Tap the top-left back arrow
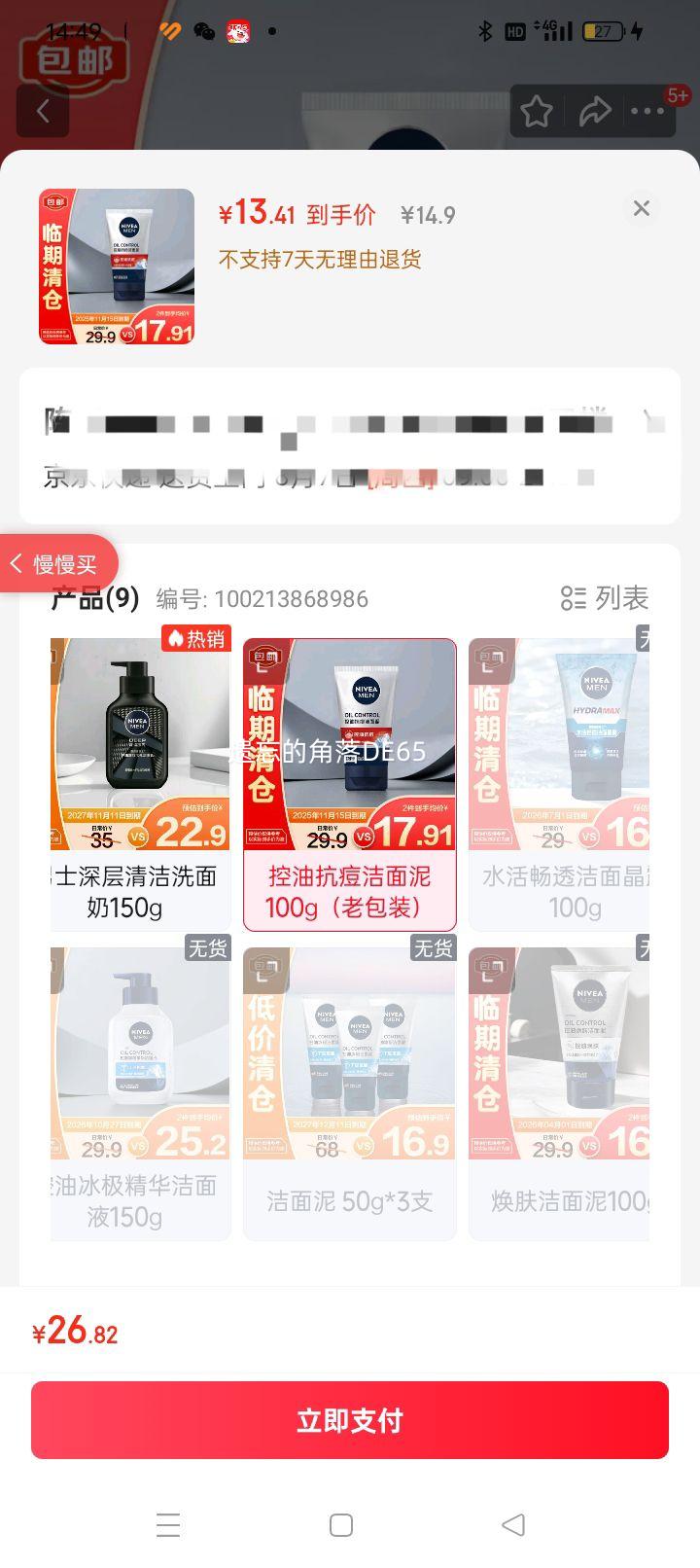The width and height of the screenshot is (700, 1568). (42, 110)
